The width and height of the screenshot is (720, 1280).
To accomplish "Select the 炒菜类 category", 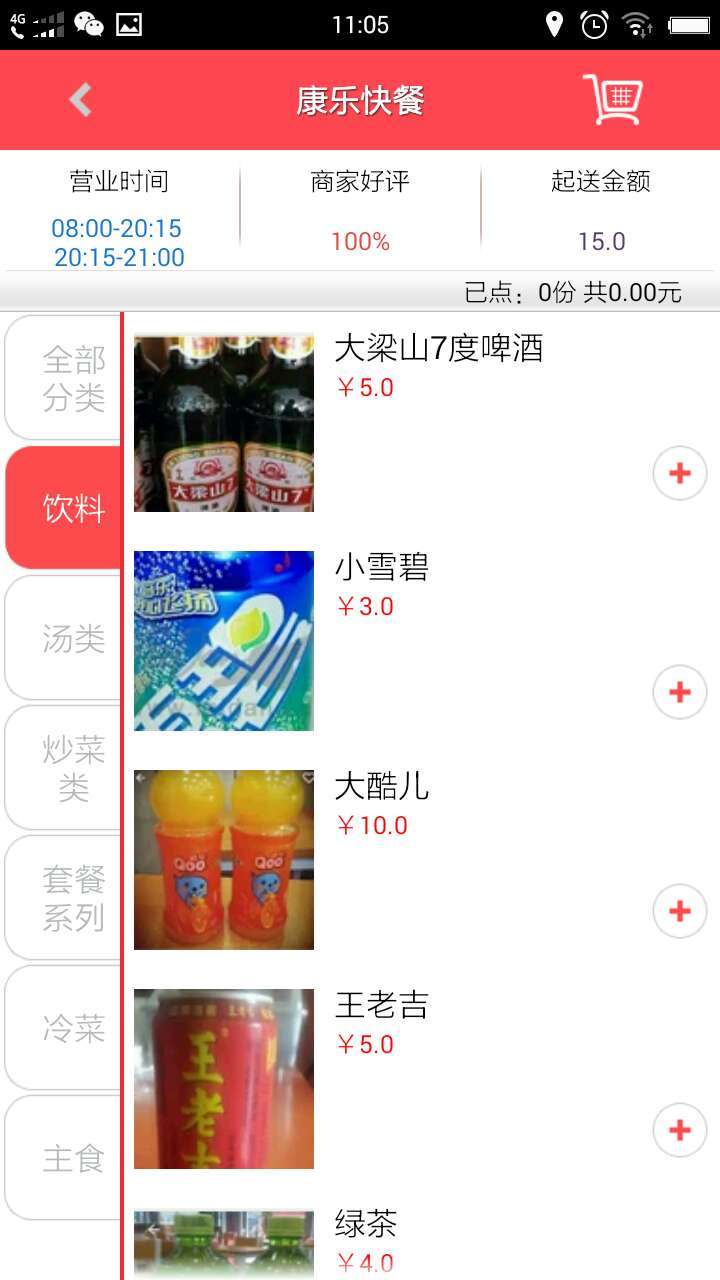I will pyautogui.click(x=60, y=766).
